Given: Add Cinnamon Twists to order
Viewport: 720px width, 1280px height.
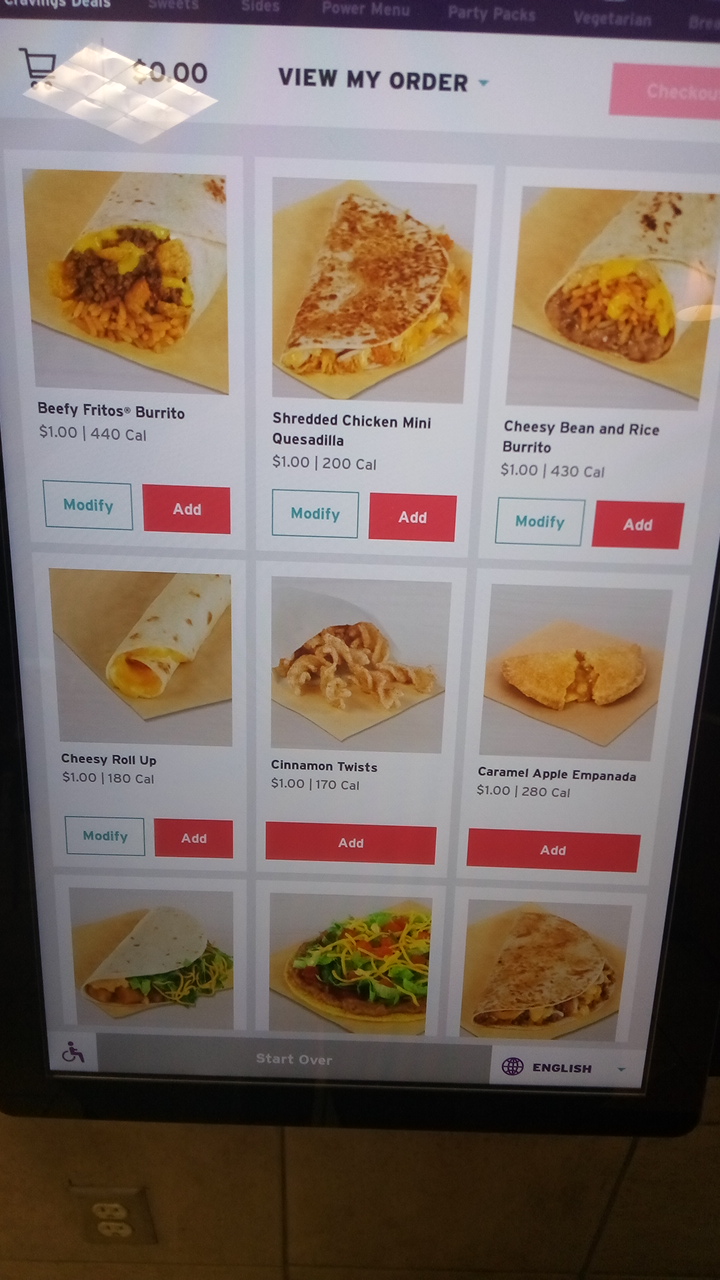Looking at the screenshot, I should pyautogui.click(x=351, y=843).
